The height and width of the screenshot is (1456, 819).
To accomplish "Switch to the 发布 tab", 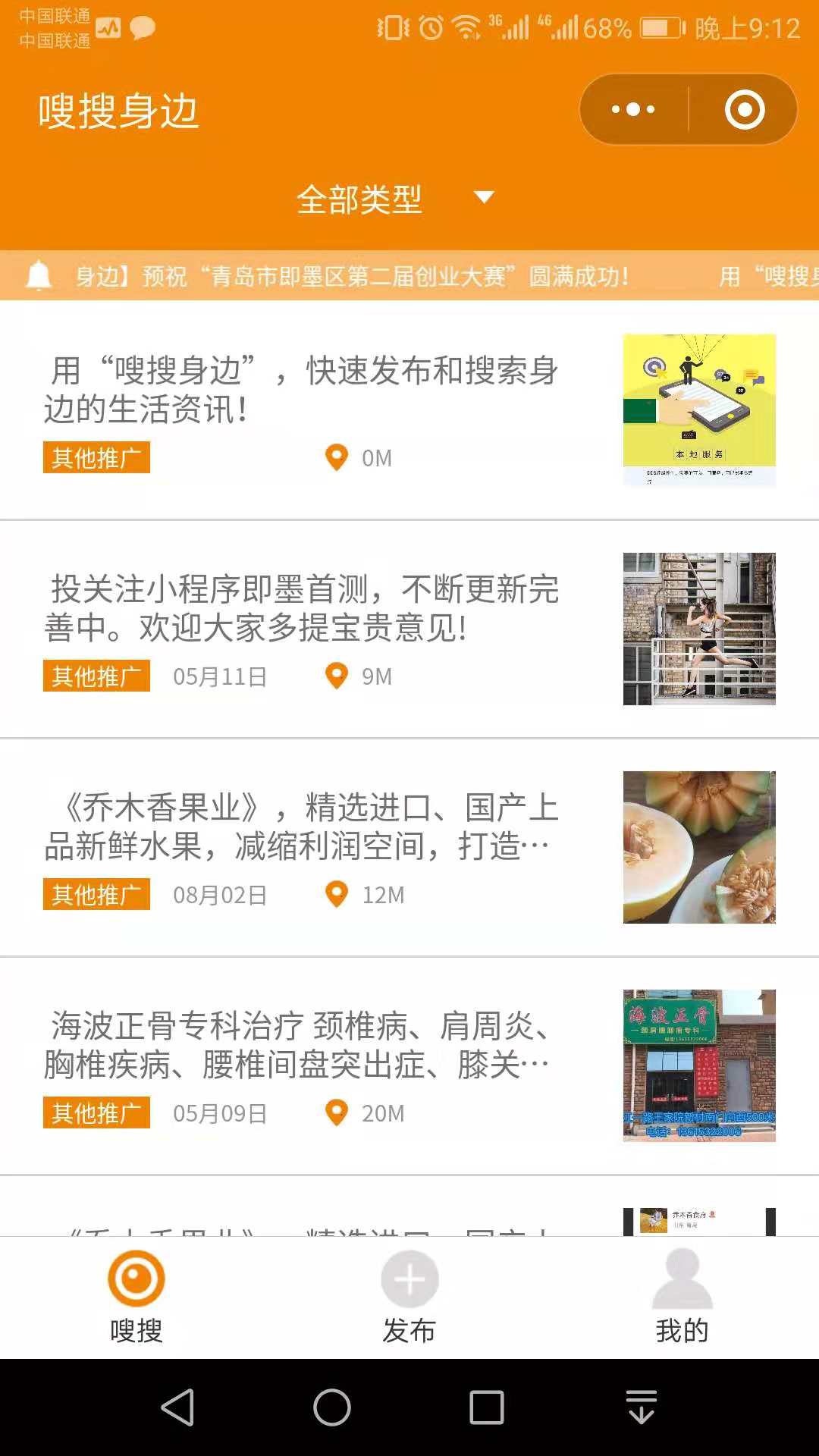I will click(x=409, y=1298).
